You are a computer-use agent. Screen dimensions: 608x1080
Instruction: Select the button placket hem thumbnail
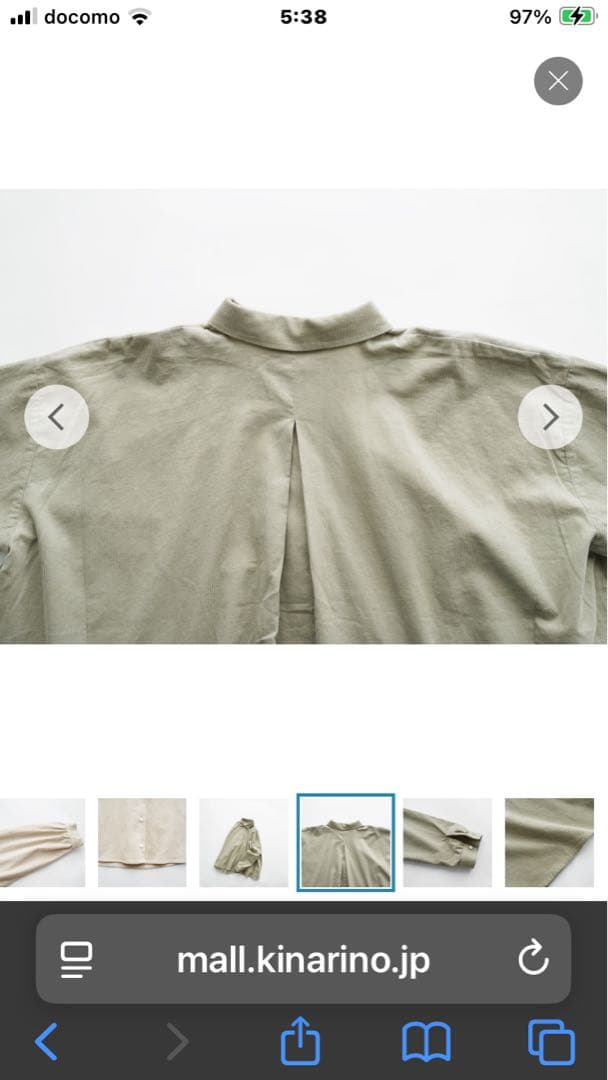click(x=142, y=842)
